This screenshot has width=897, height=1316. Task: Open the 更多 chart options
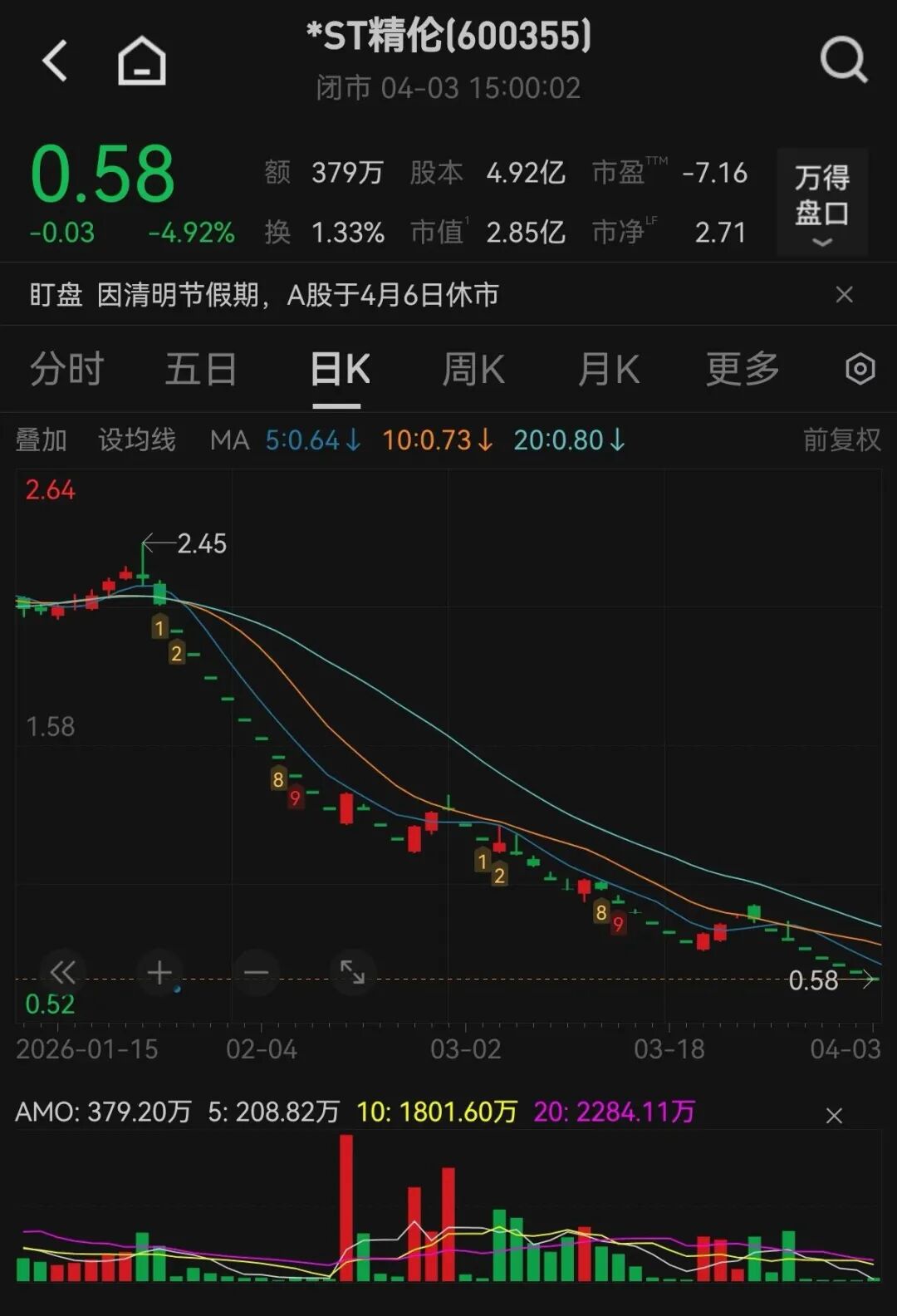(742, 368)
